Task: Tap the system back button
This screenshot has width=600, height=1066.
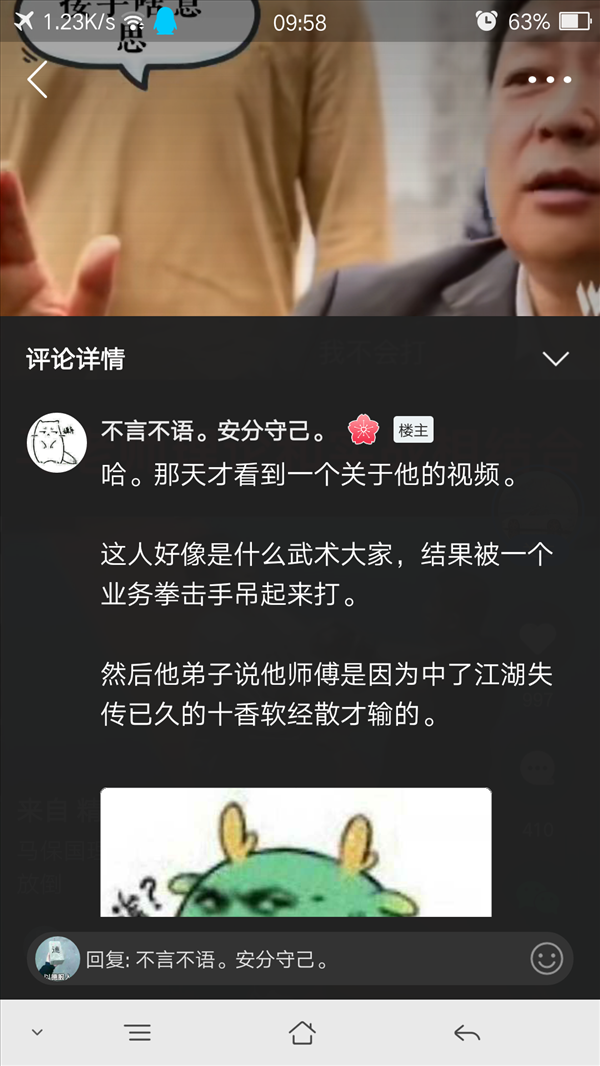Action: [x=467, y=1033]
